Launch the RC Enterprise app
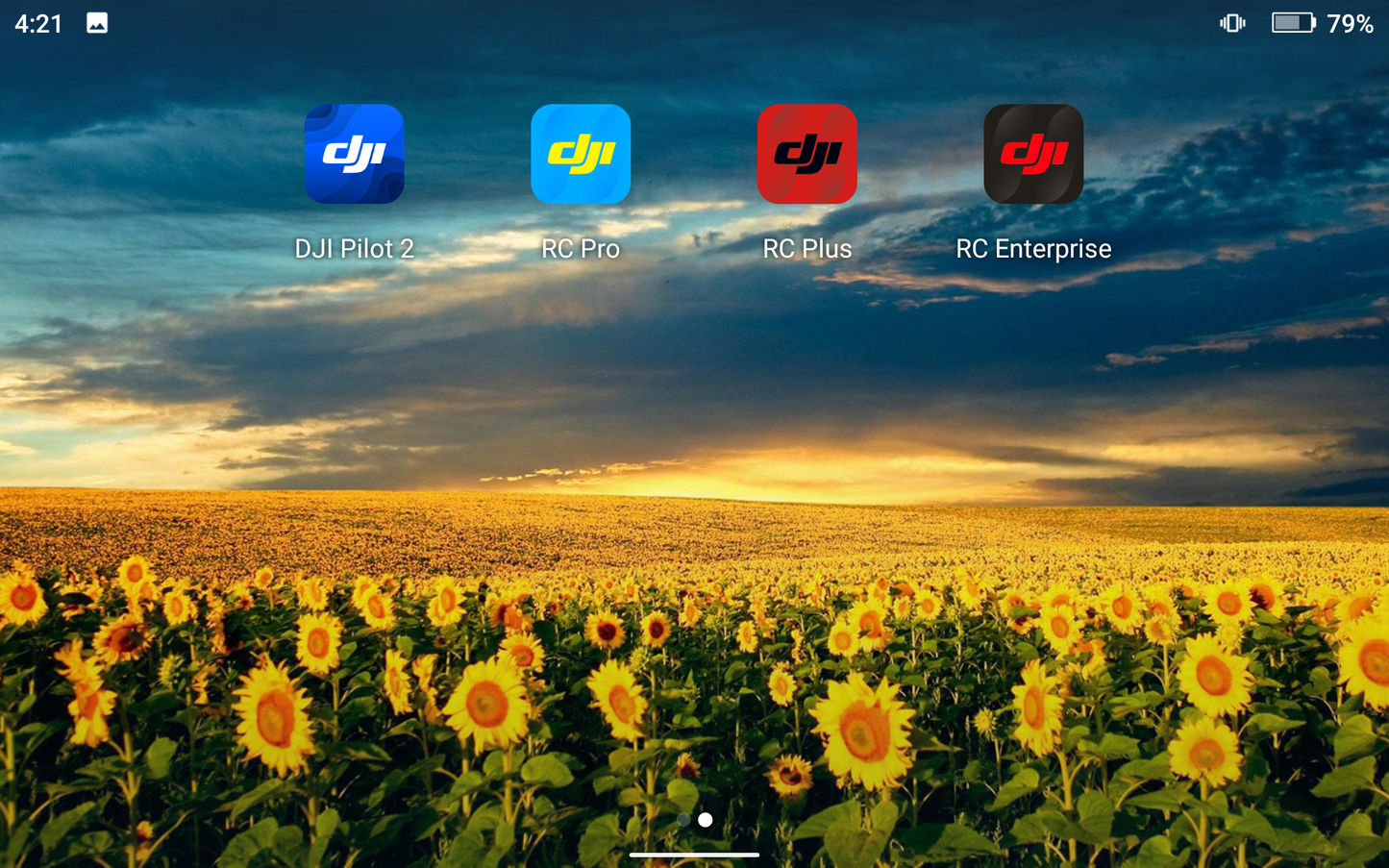 click(x=1033, y=154)
